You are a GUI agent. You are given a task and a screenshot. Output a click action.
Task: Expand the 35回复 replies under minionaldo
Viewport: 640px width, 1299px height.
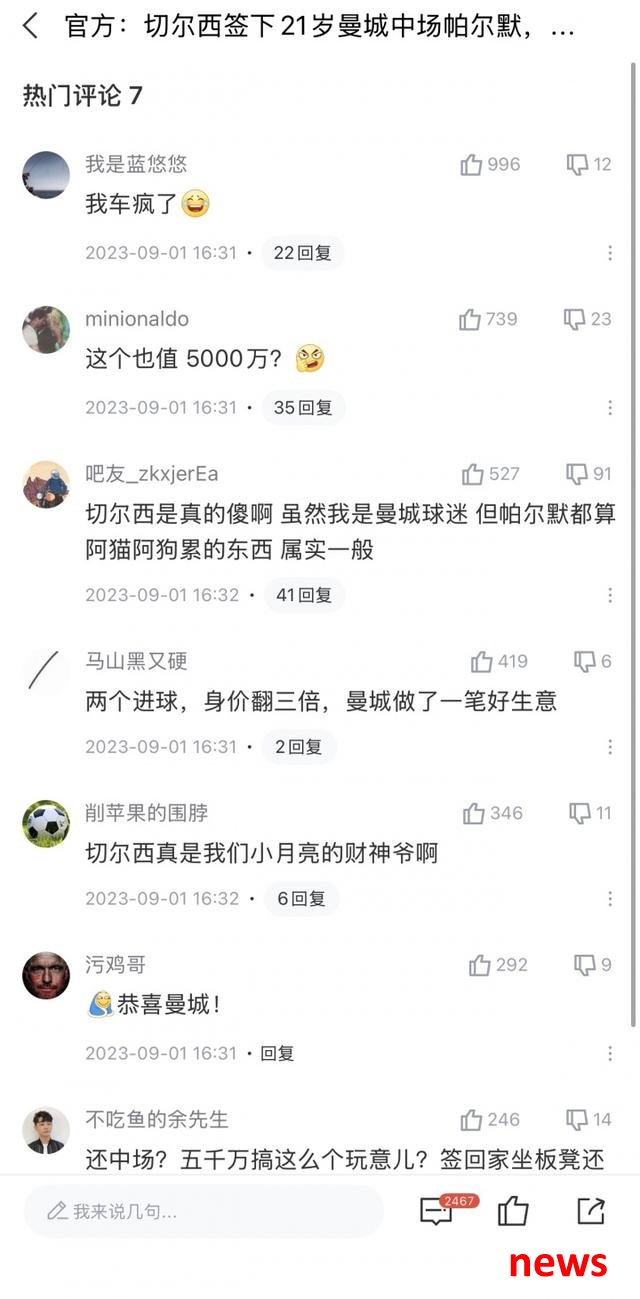303,408
